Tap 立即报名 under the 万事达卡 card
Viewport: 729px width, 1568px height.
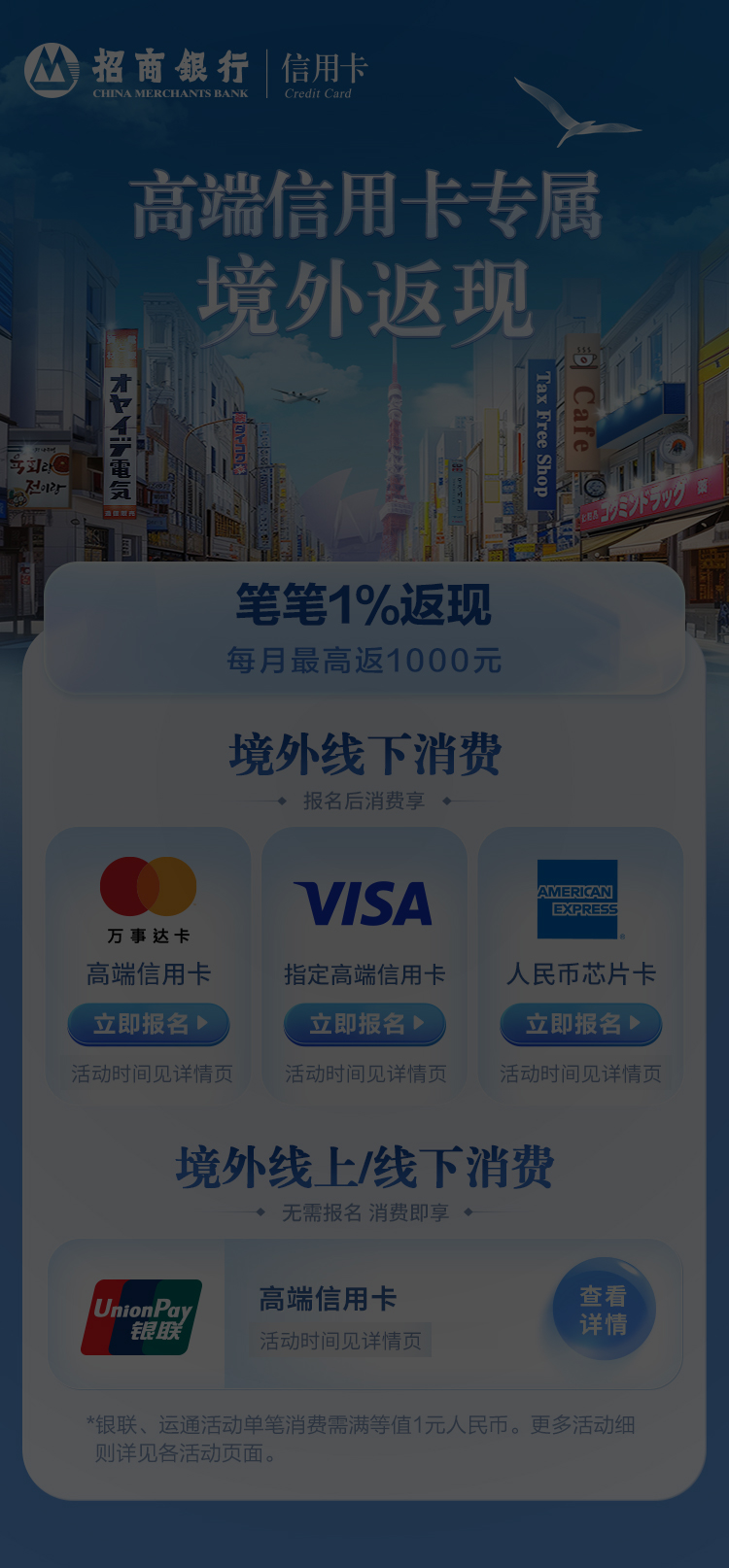tap(149, 1024)
